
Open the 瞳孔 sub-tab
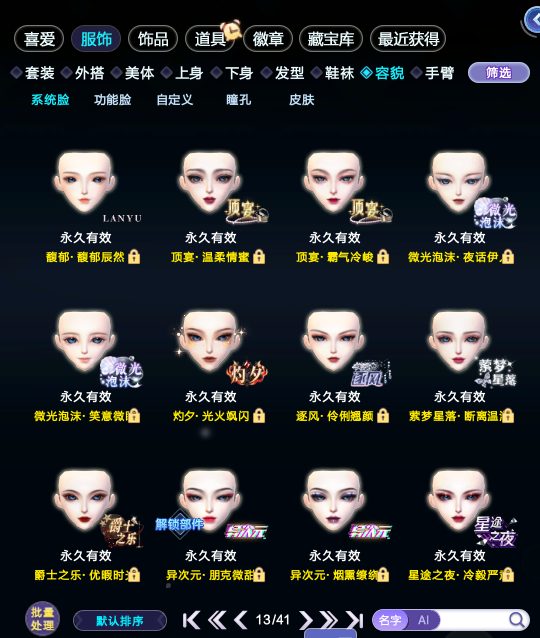[x=238, y=100]
